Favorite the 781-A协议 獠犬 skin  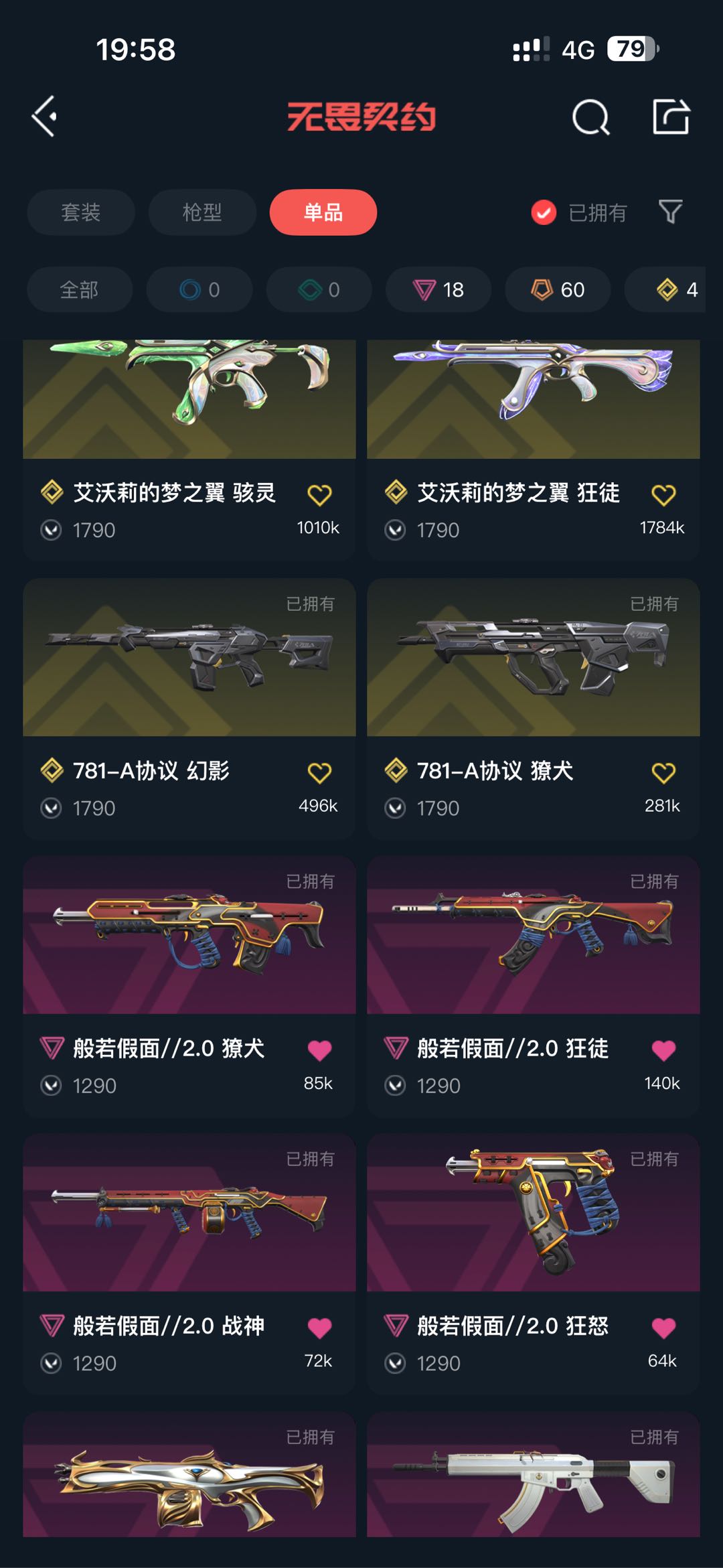click(x=663, y=773)
